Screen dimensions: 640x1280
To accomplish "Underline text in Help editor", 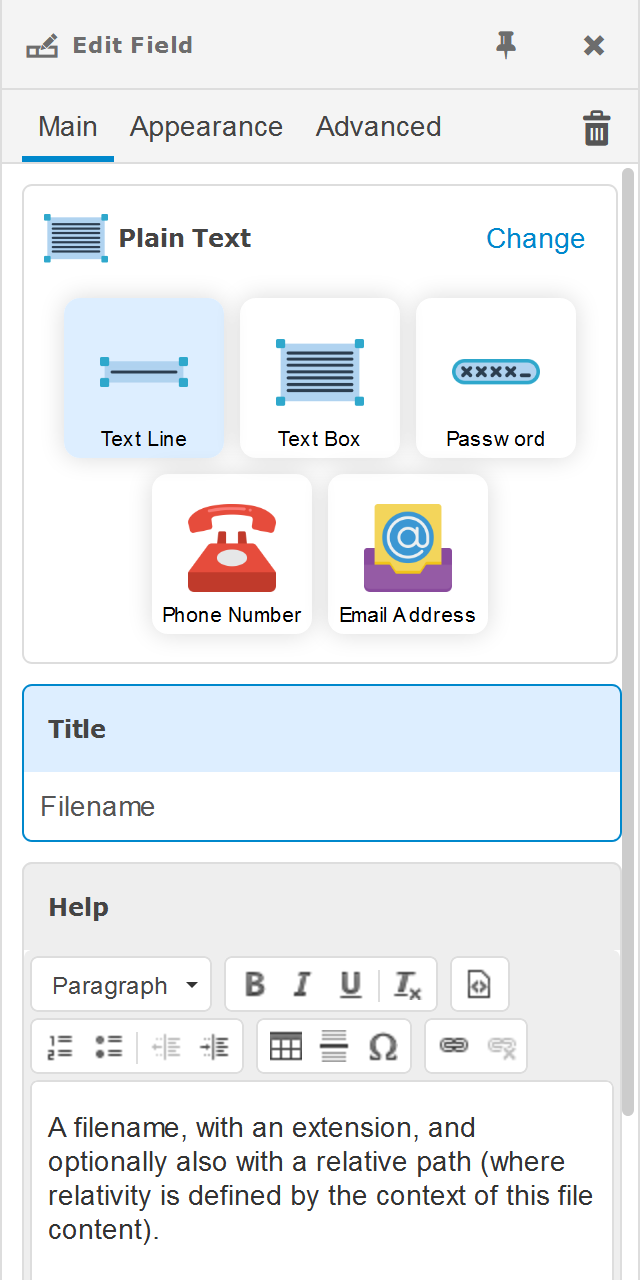I will [x=350, y=985].
